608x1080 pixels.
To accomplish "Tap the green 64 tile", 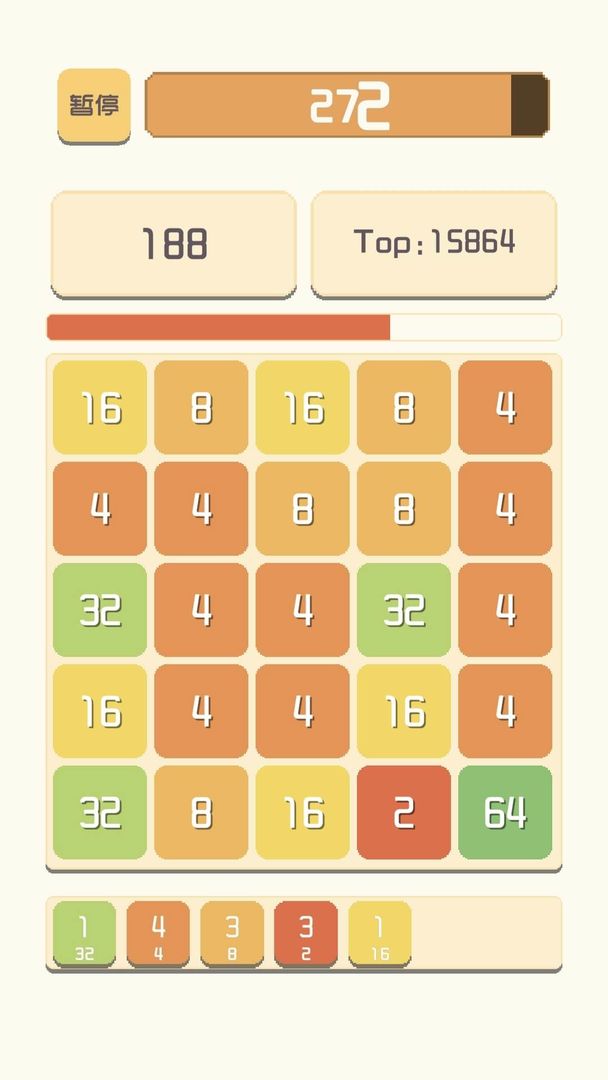I will pyautogui.click(x=505, y=812).
